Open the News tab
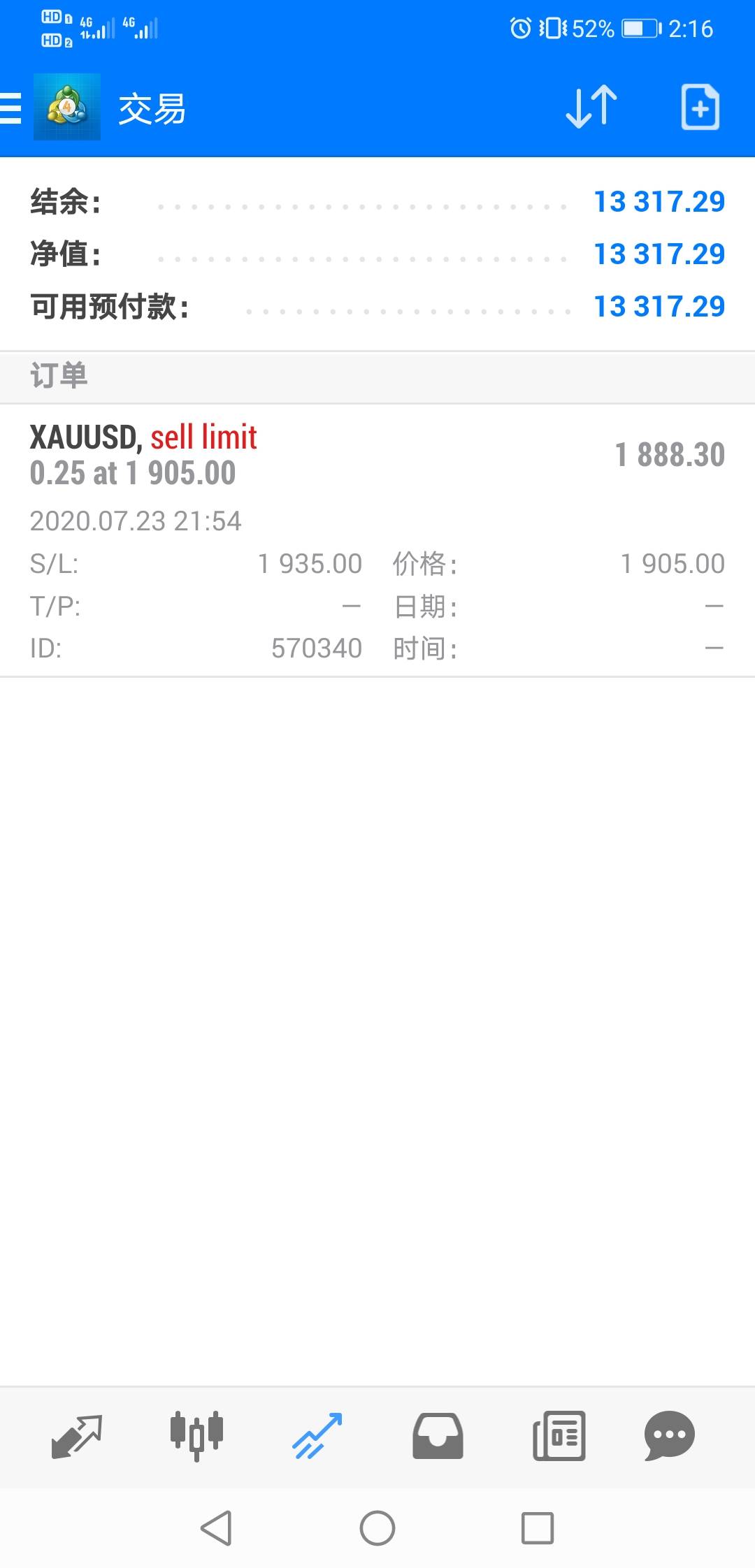This screenshot has width=755, height=1568. coord(559,1437)
